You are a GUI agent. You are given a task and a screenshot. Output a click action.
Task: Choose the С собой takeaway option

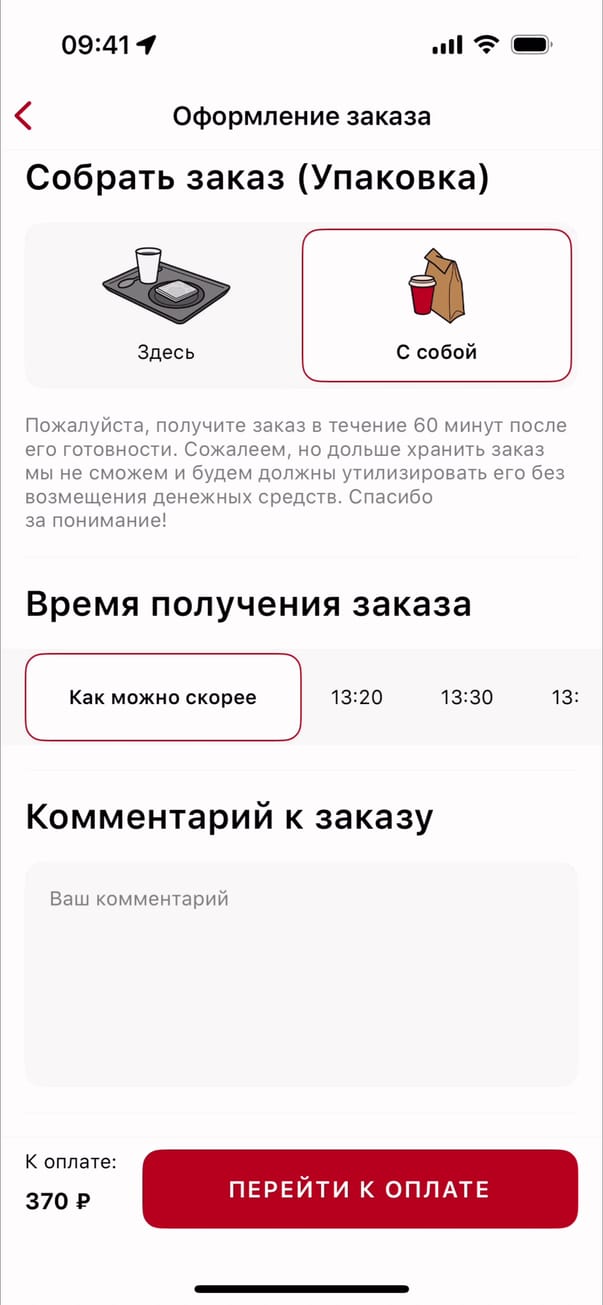tap(436, 305)
